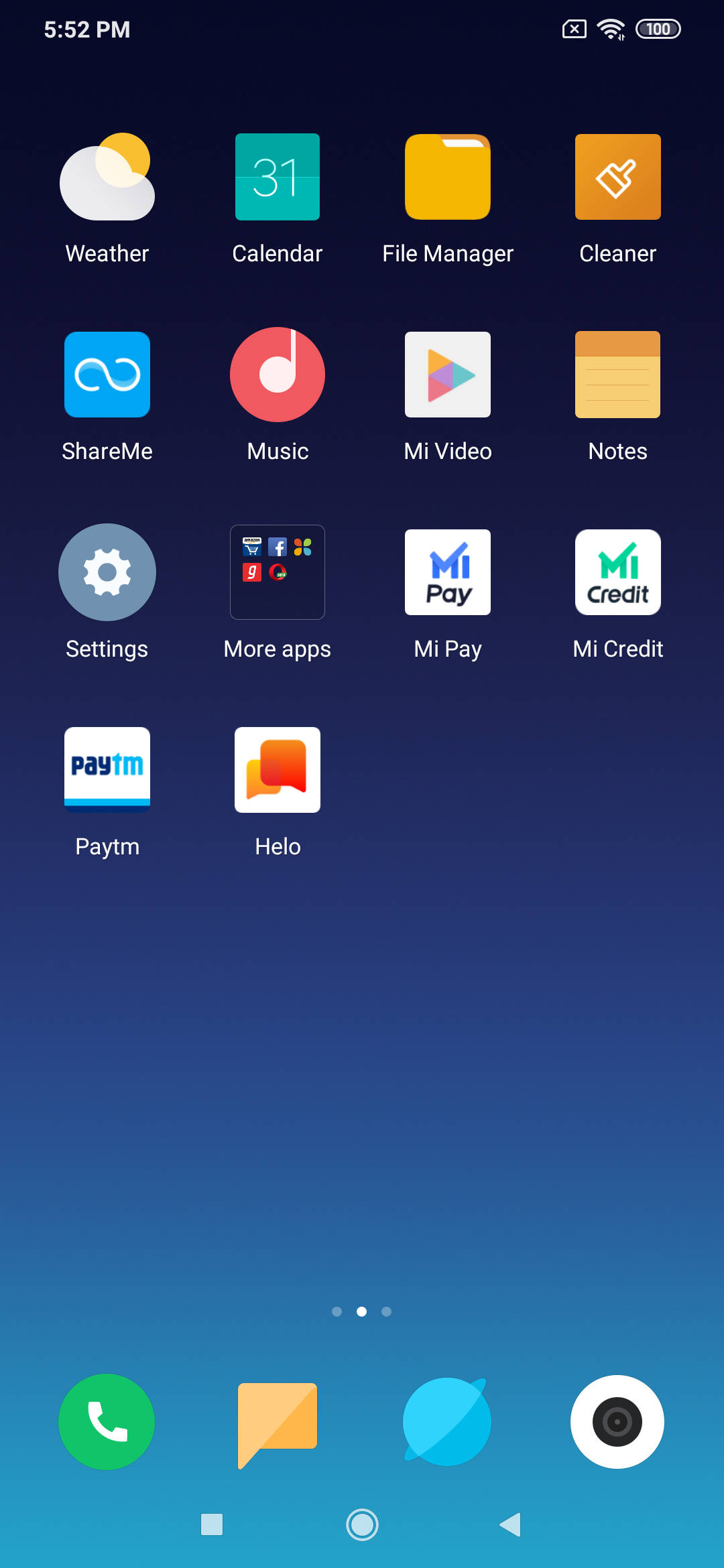Start the Cleaner app
Screen dimensions: 724x1568
[617, 178]
